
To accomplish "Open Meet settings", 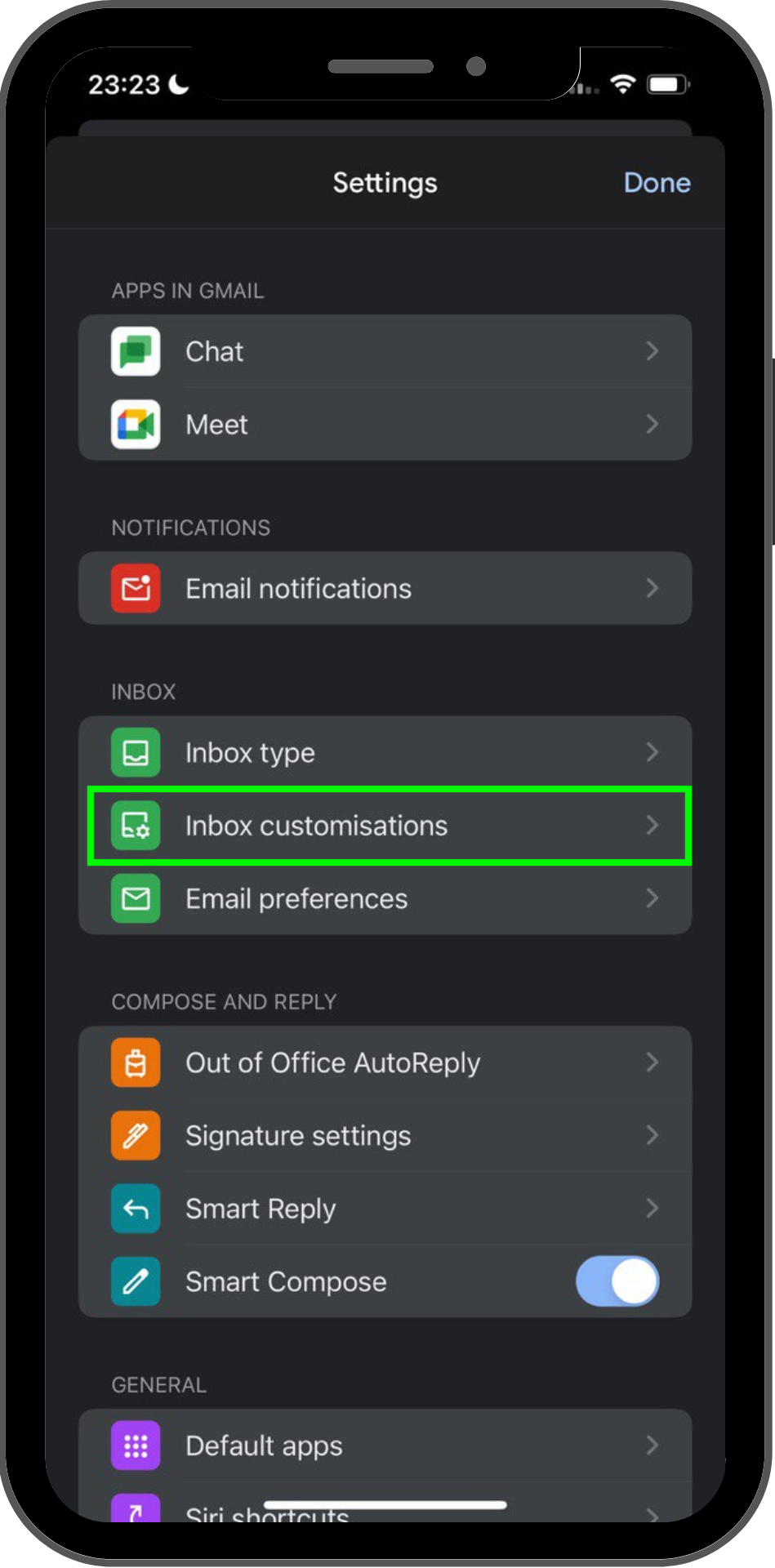I will coord(385,425).
